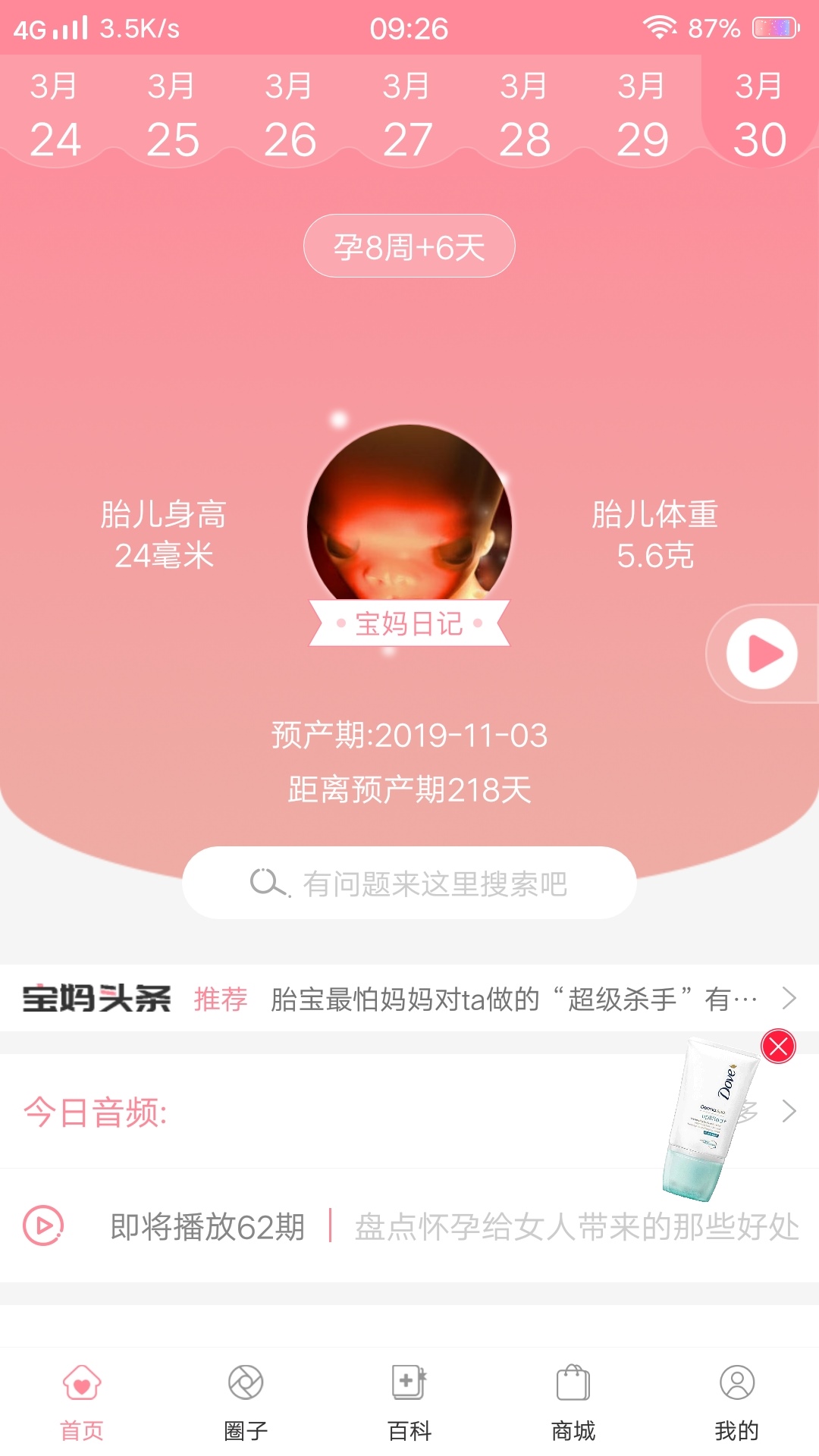
Task: Close the Dove ad with red X
Action: (x=778, y=1046)
